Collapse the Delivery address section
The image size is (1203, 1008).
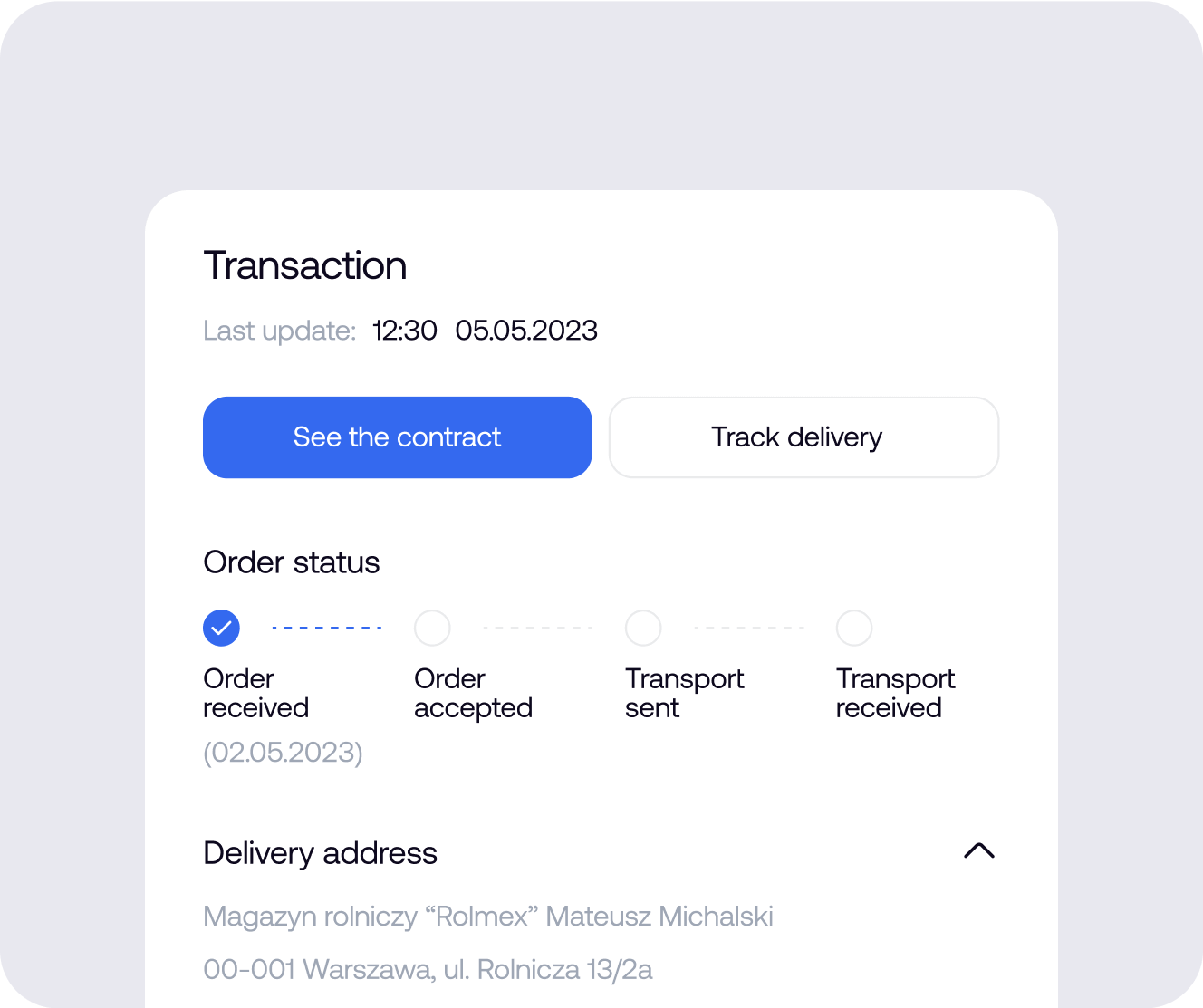[x=978, y=851]
